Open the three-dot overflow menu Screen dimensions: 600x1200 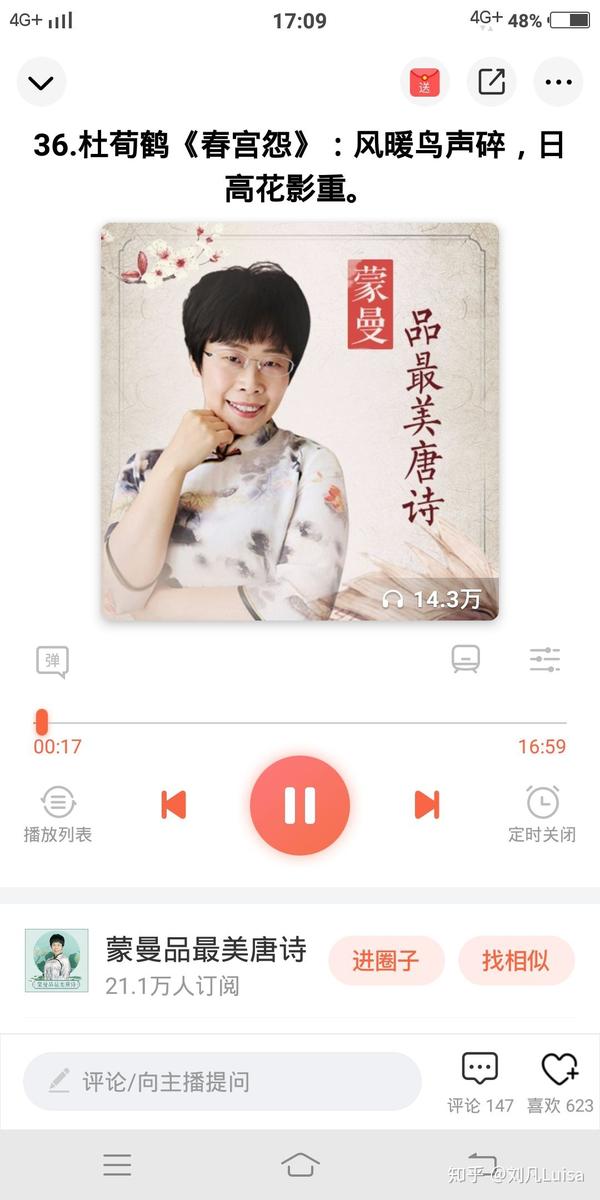pyautogui.click(x=558, y=82)
